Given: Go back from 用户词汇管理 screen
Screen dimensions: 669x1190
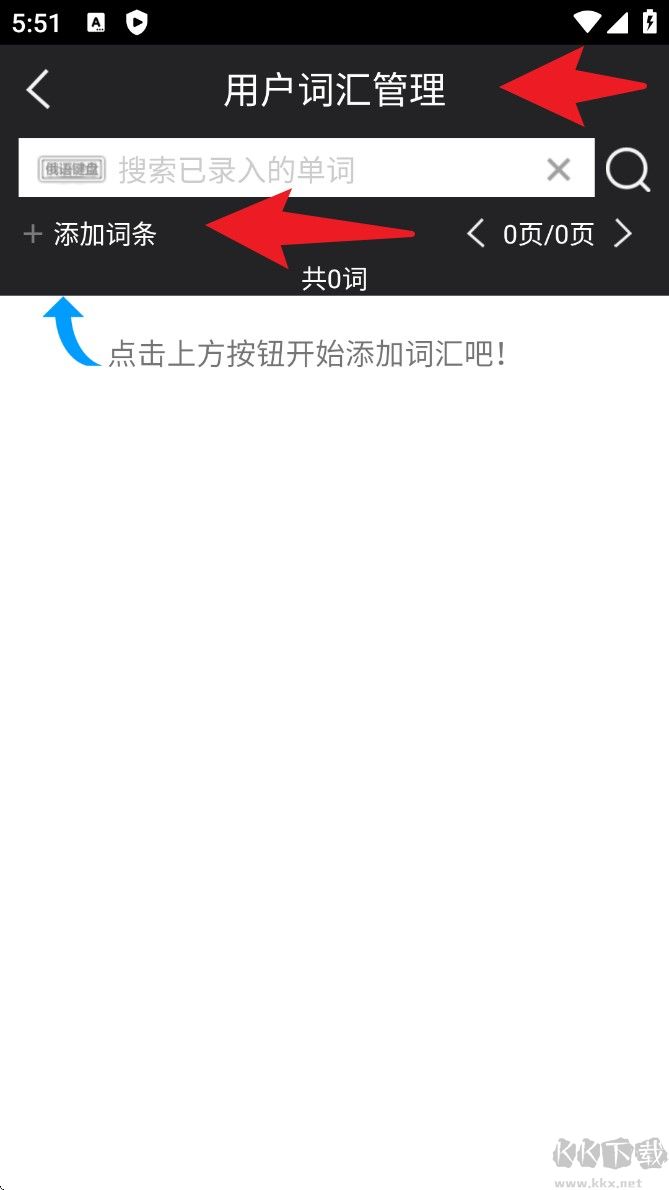Looking at the screenshot, I should (x=38, y=90).
